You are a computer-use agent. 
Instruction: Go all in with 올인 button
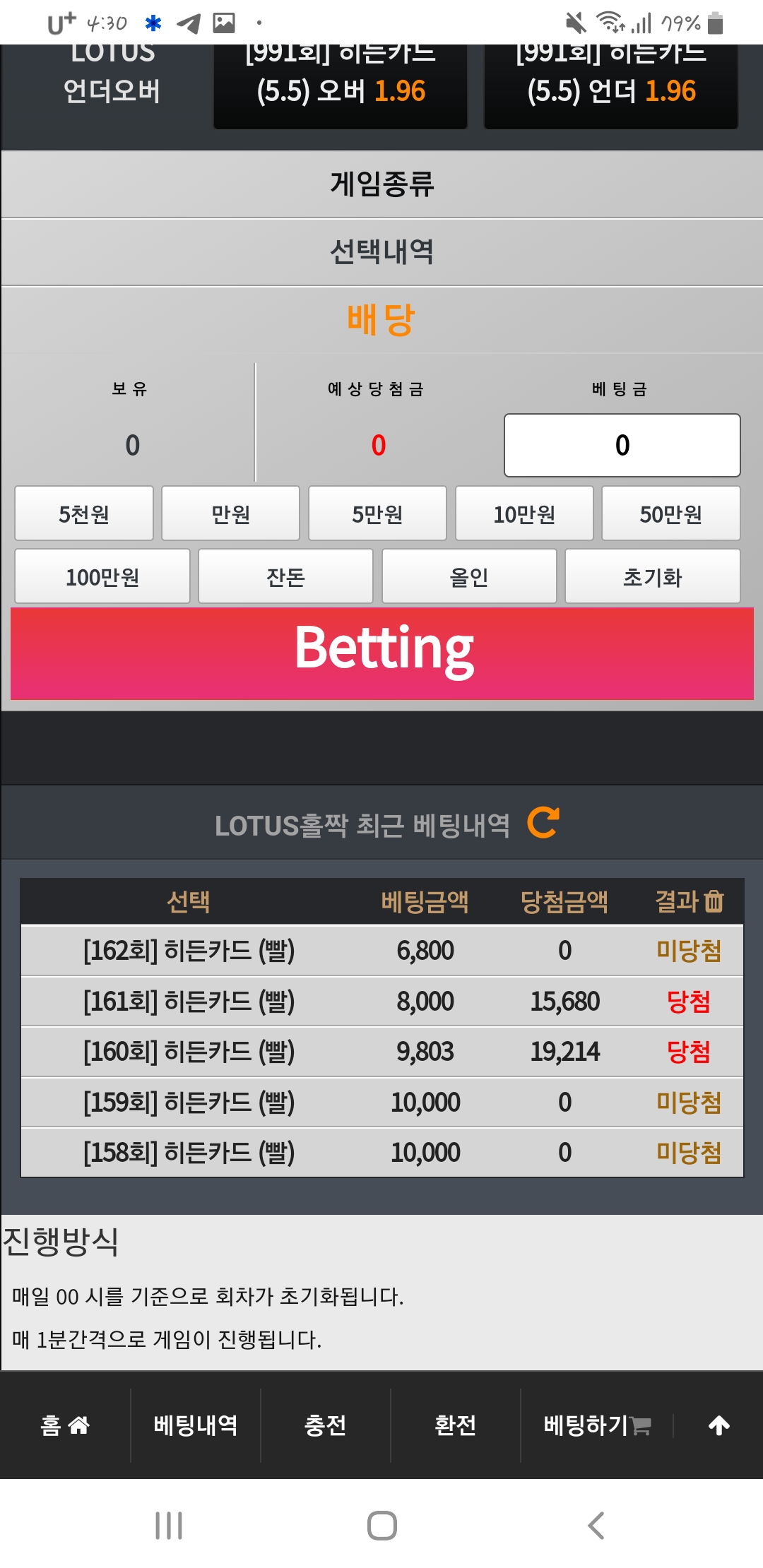tap(469, 576)
